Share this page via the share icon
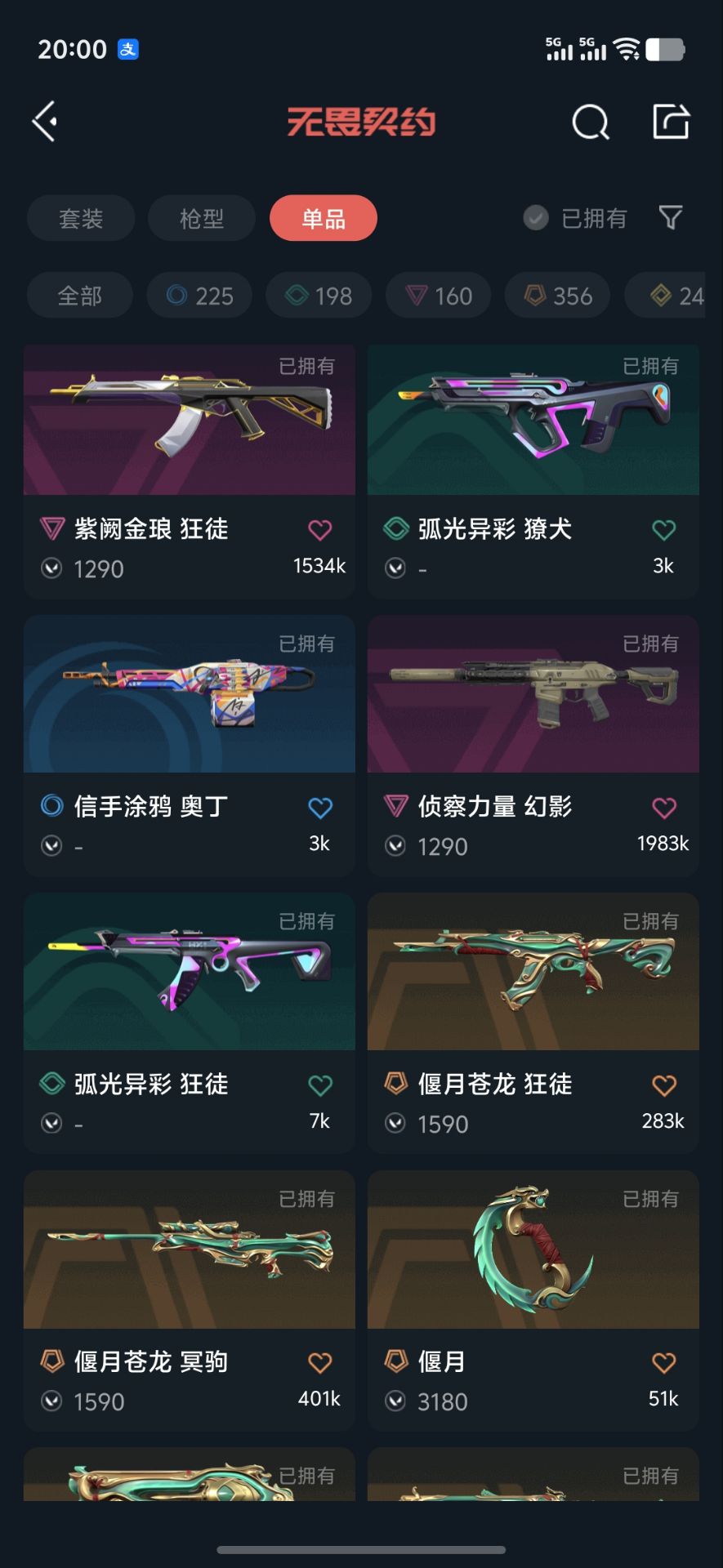The width and height of the screenshot is (723, 1568). [671, 122]
